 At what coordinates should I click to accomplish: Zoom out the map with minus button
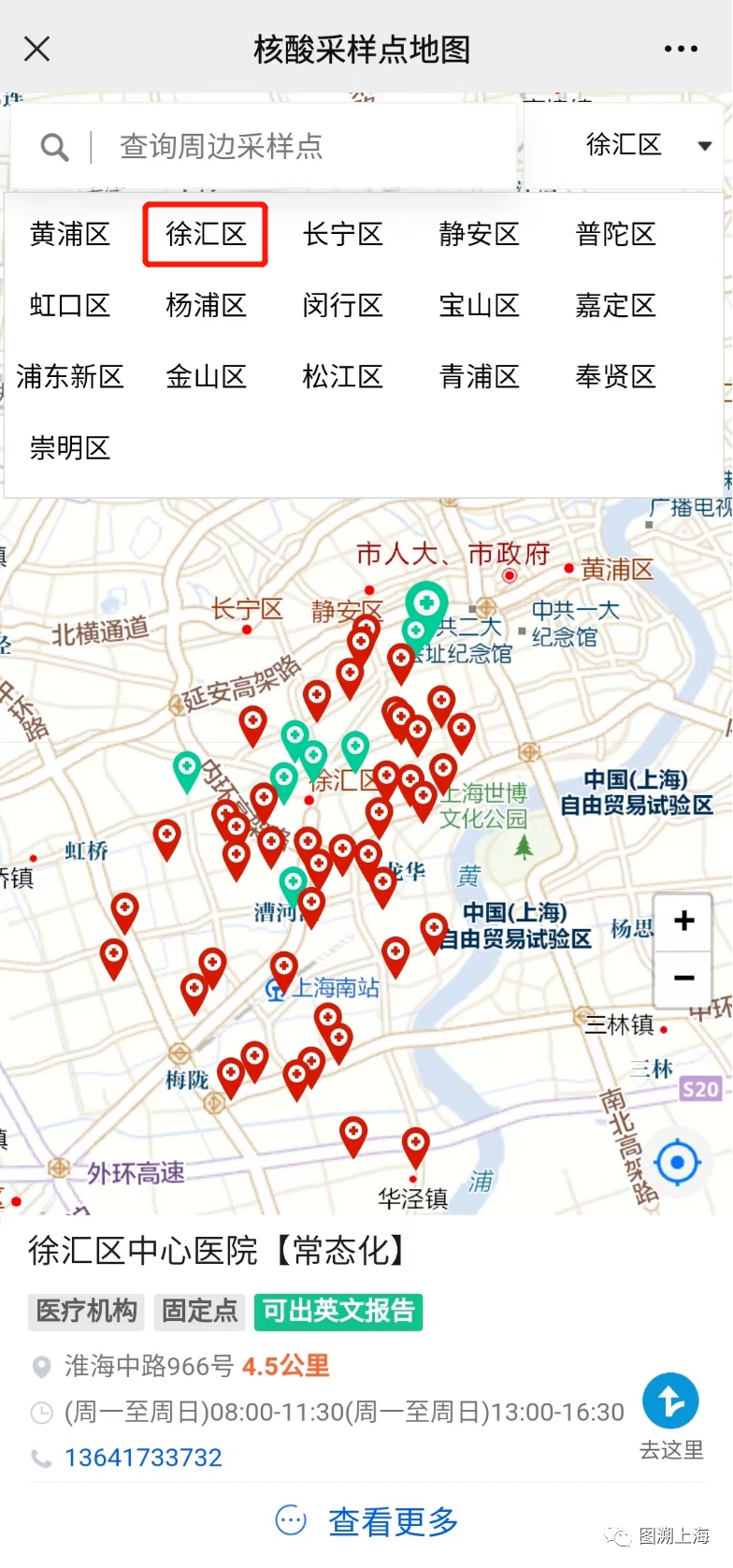click(683, 979)
